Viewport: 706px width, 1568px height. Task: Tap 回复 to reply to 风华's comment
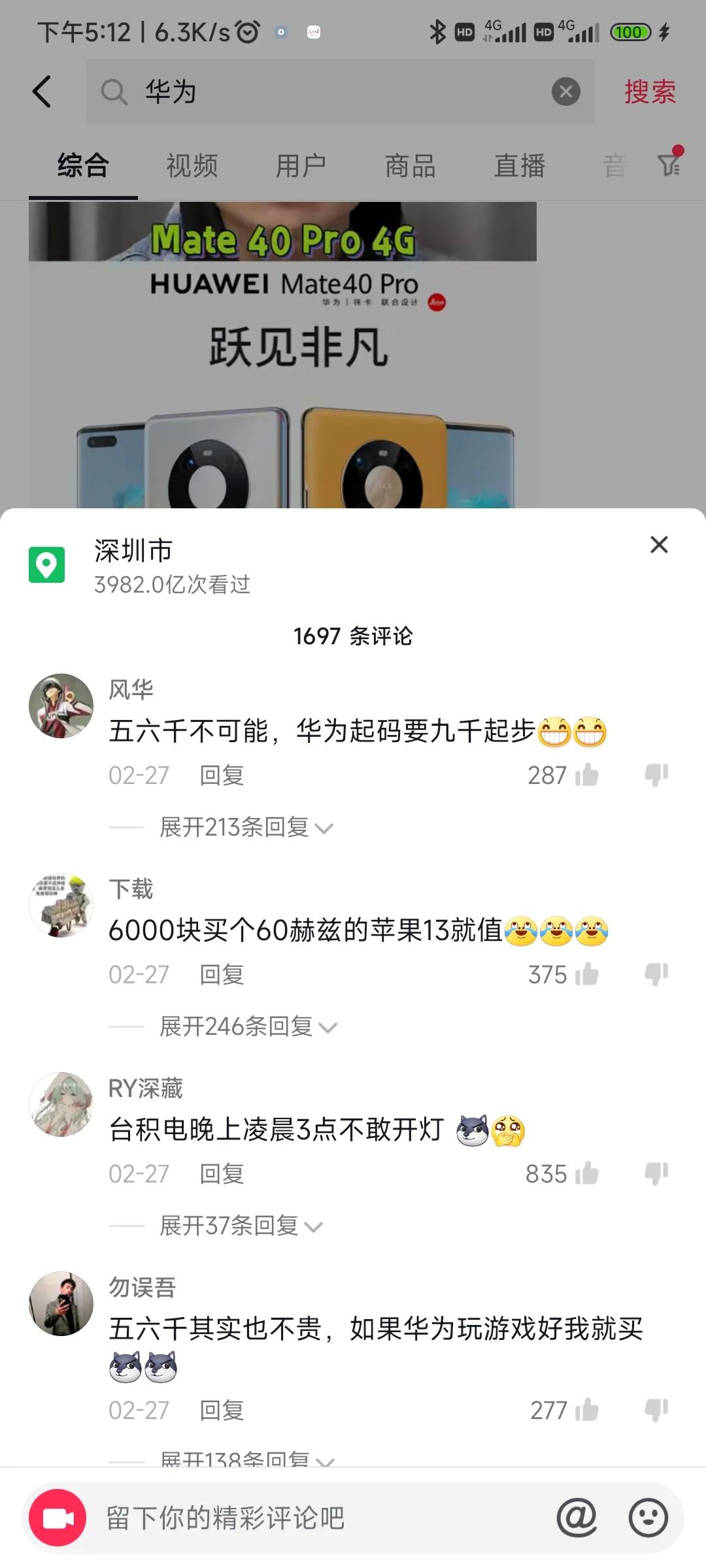coord(221,775)
